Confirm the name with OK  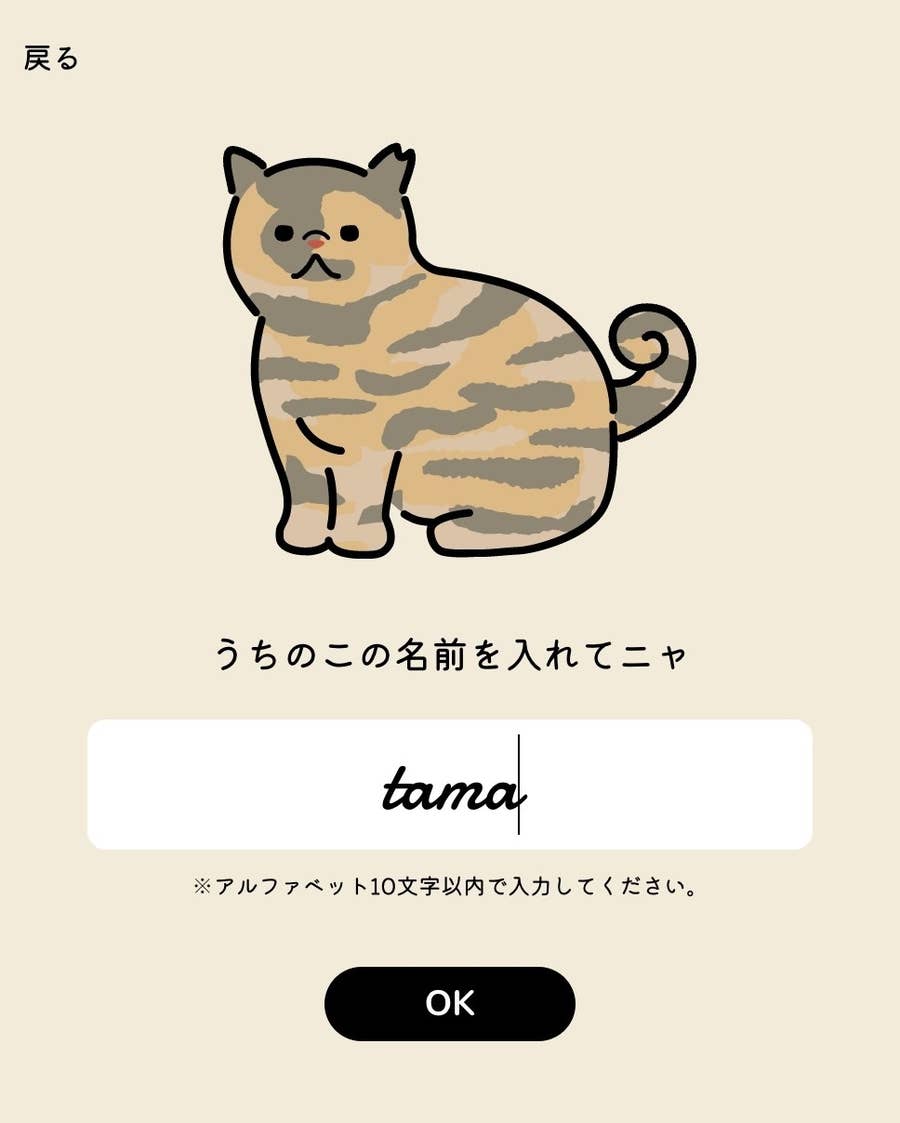(450, 1003)
